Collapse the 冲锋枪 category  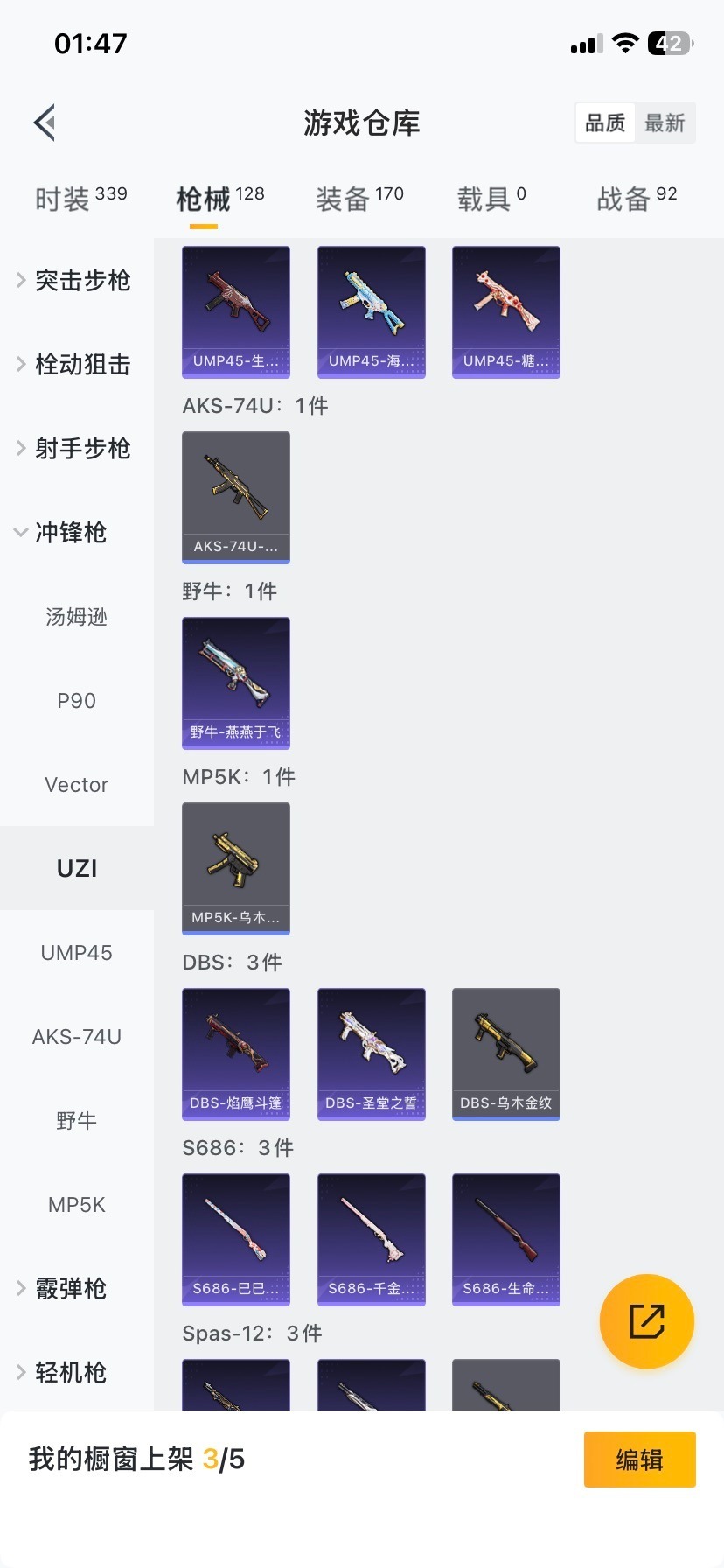coord(70,533)
